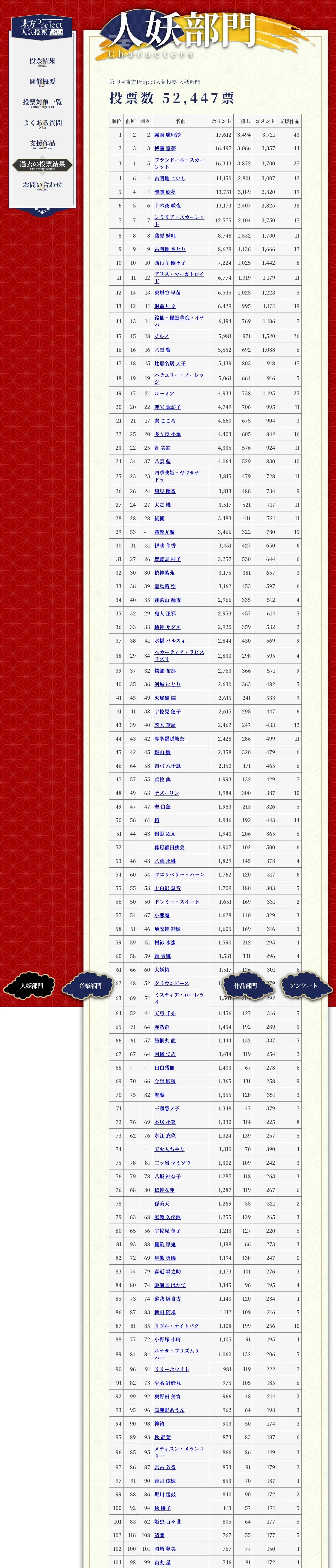Open character link ルーミア
Image resolution: width=336 pixels, height=1568 pixels.
click(164, 394)
